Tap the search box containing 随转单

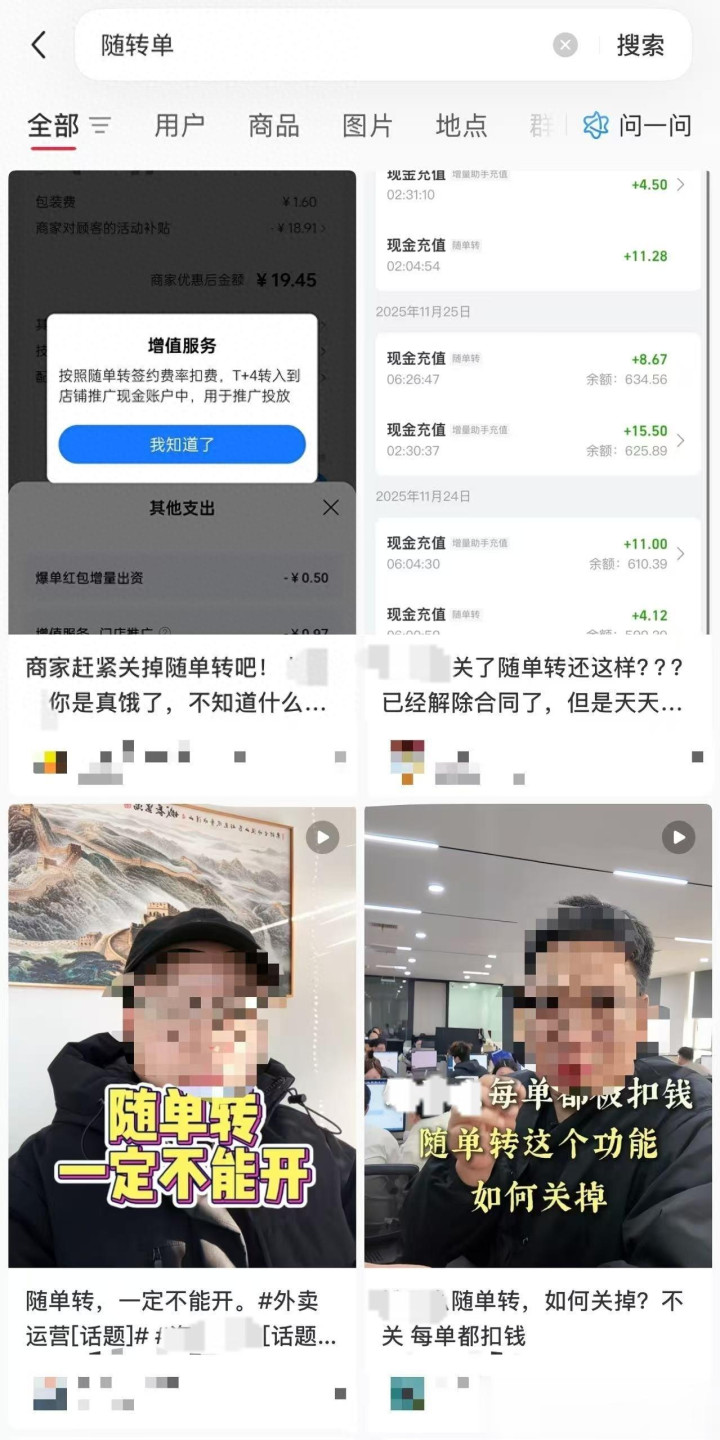coord(320,45)
